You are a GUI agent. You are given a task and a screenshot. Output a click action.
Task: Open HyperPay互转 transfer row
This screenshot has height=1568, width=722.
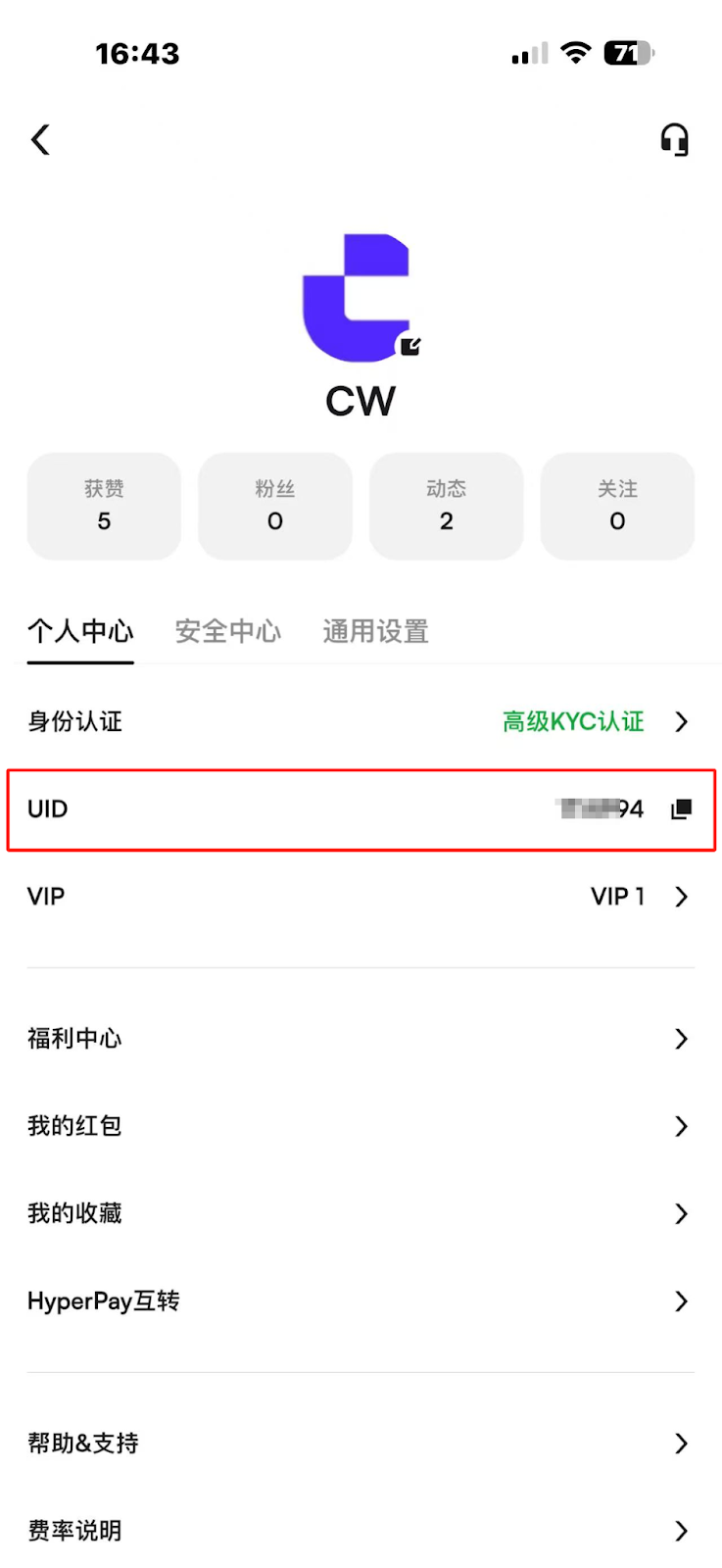coord(361,1301)
